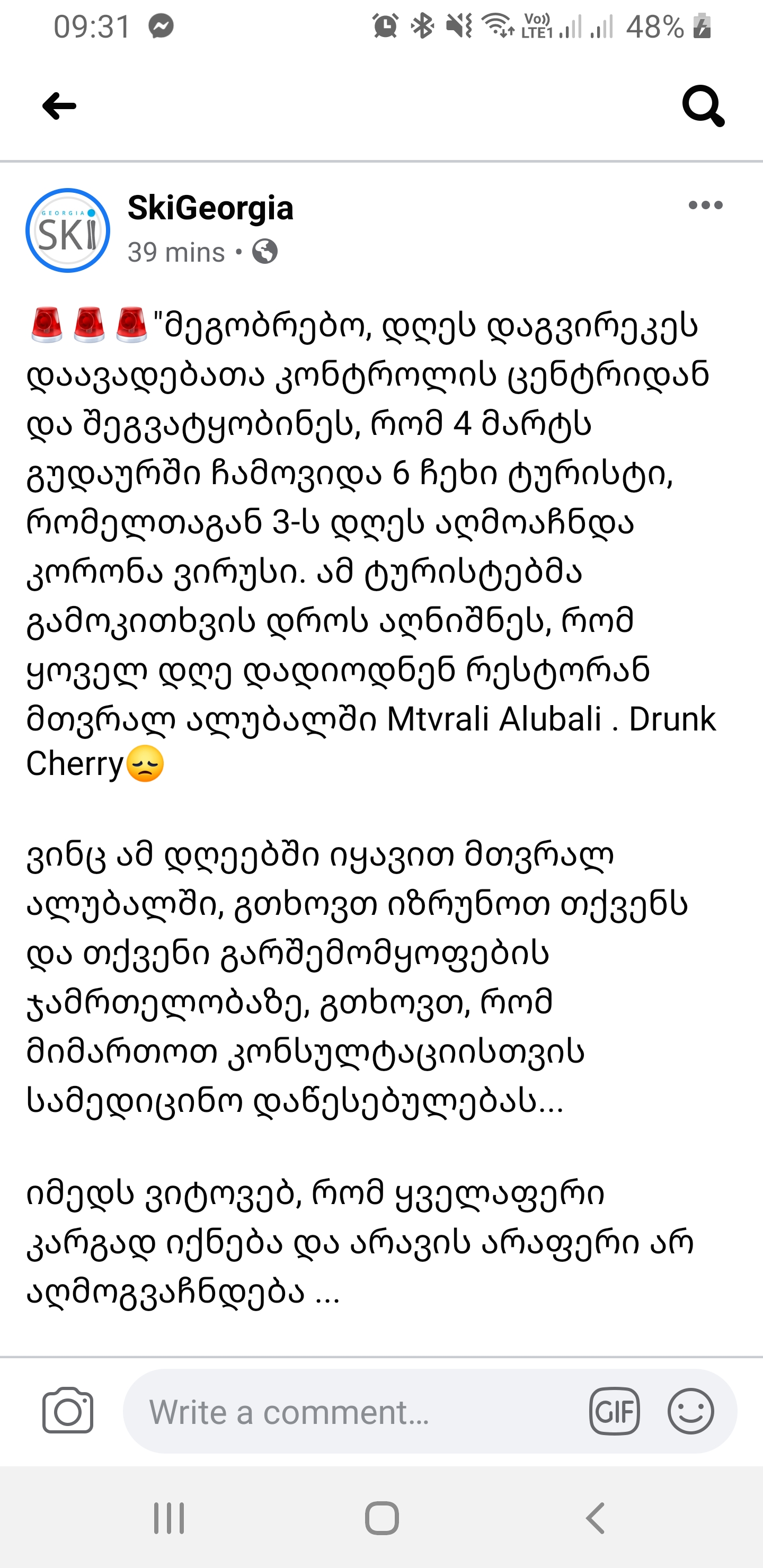Tap the muted sound icon in status bar
The width and height of the screenshot is (763, 1568).
(x=458, y=27)
